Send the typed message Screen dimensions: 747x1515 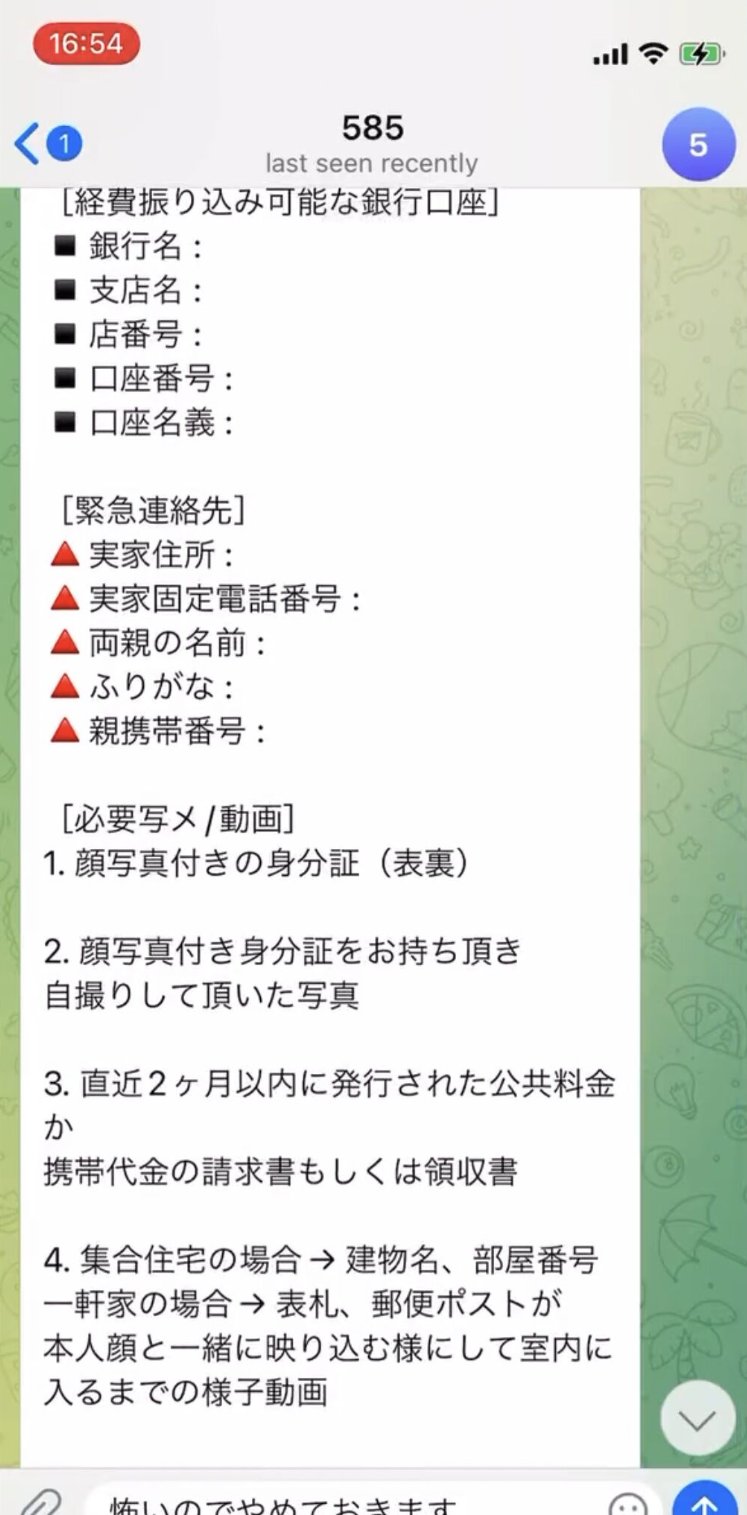coord(705,1500)
